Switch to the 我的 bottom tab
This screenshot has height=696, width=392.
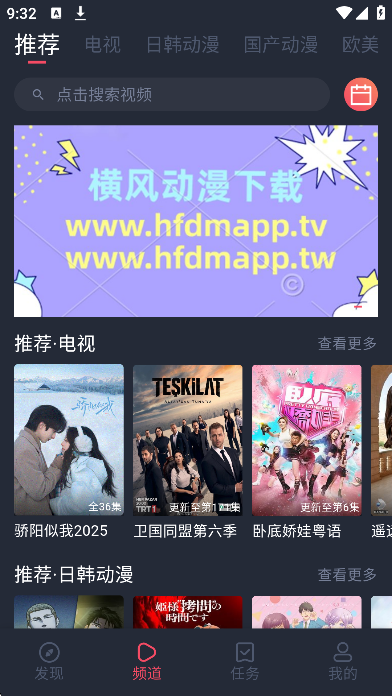click(343, 661)
